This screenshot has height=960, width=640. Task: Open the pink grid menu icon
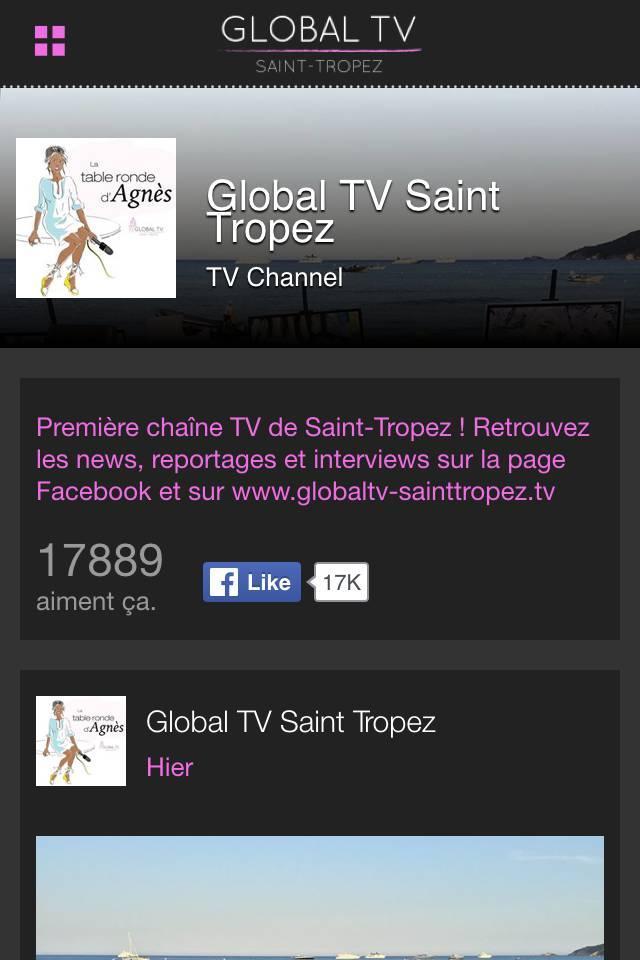50,41
